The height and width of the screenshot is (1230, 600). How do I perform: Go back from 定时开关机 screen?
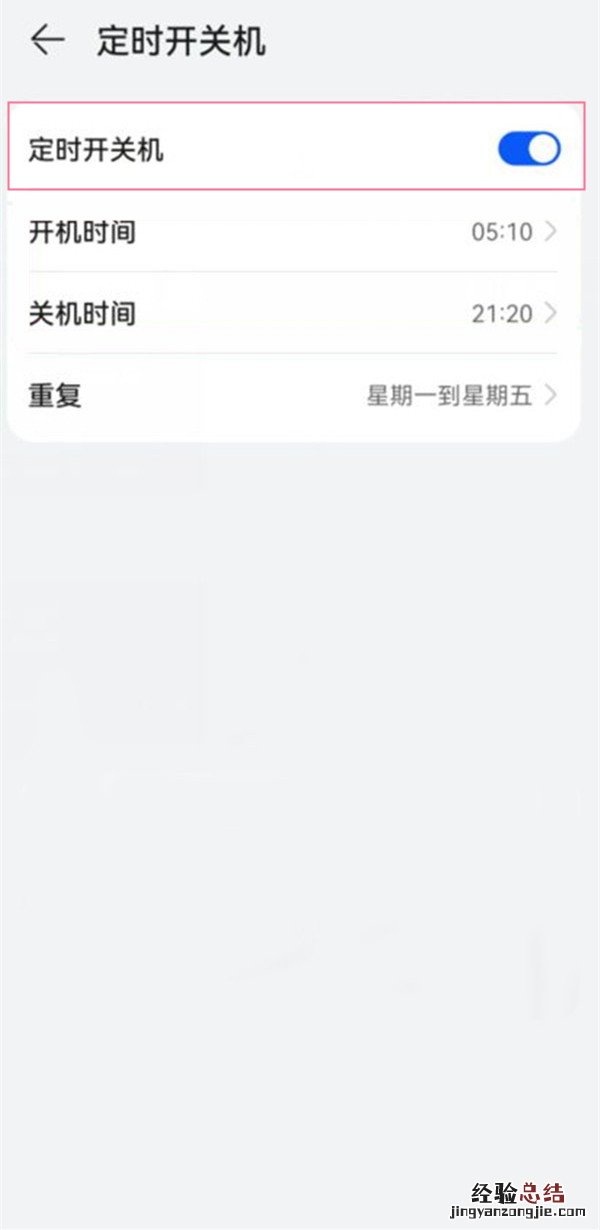(x=47, y=40)
